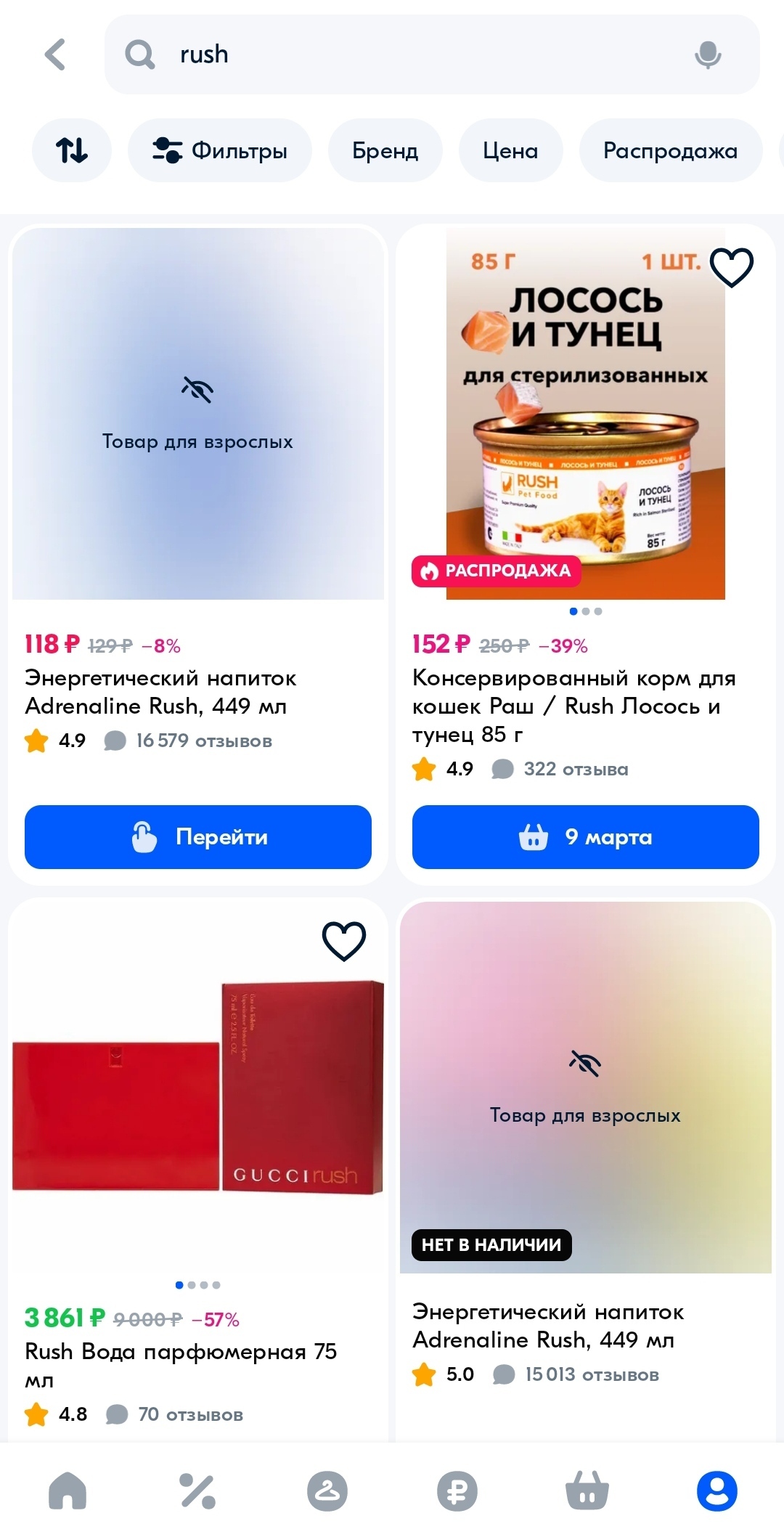Open the profile tab
The image size is (784, 1537).
point(717,1492)
